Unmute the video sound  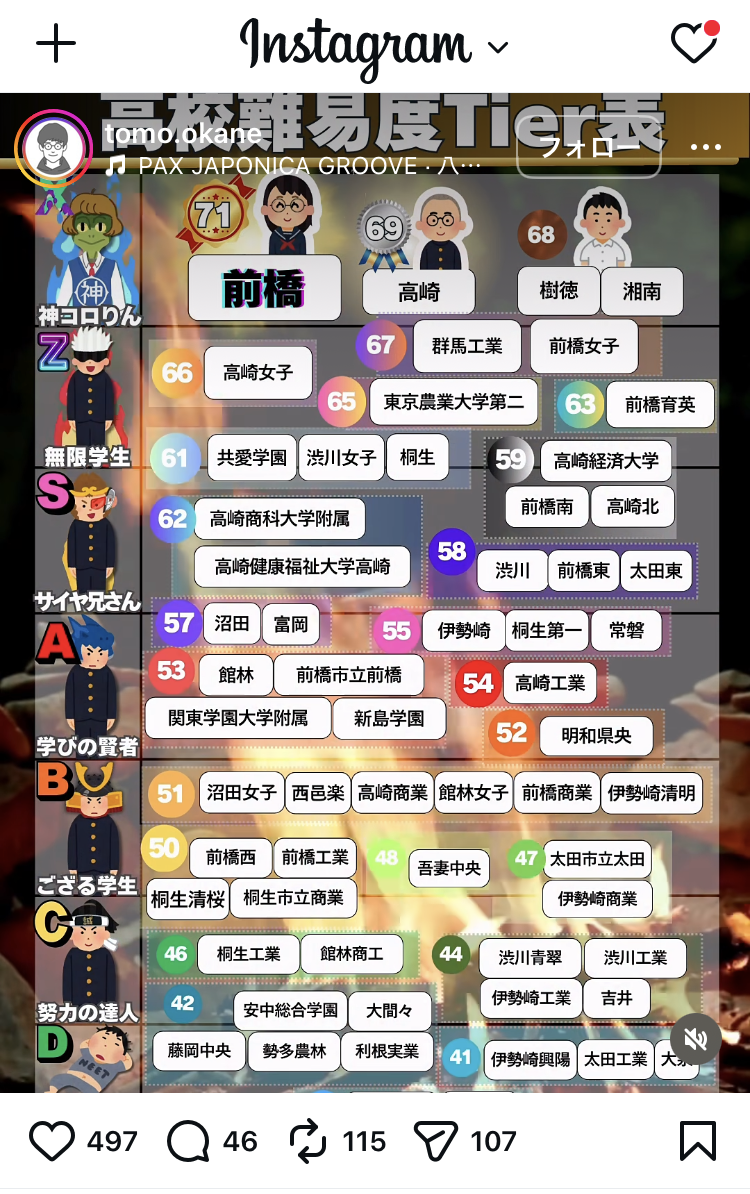pos(696,1039)
